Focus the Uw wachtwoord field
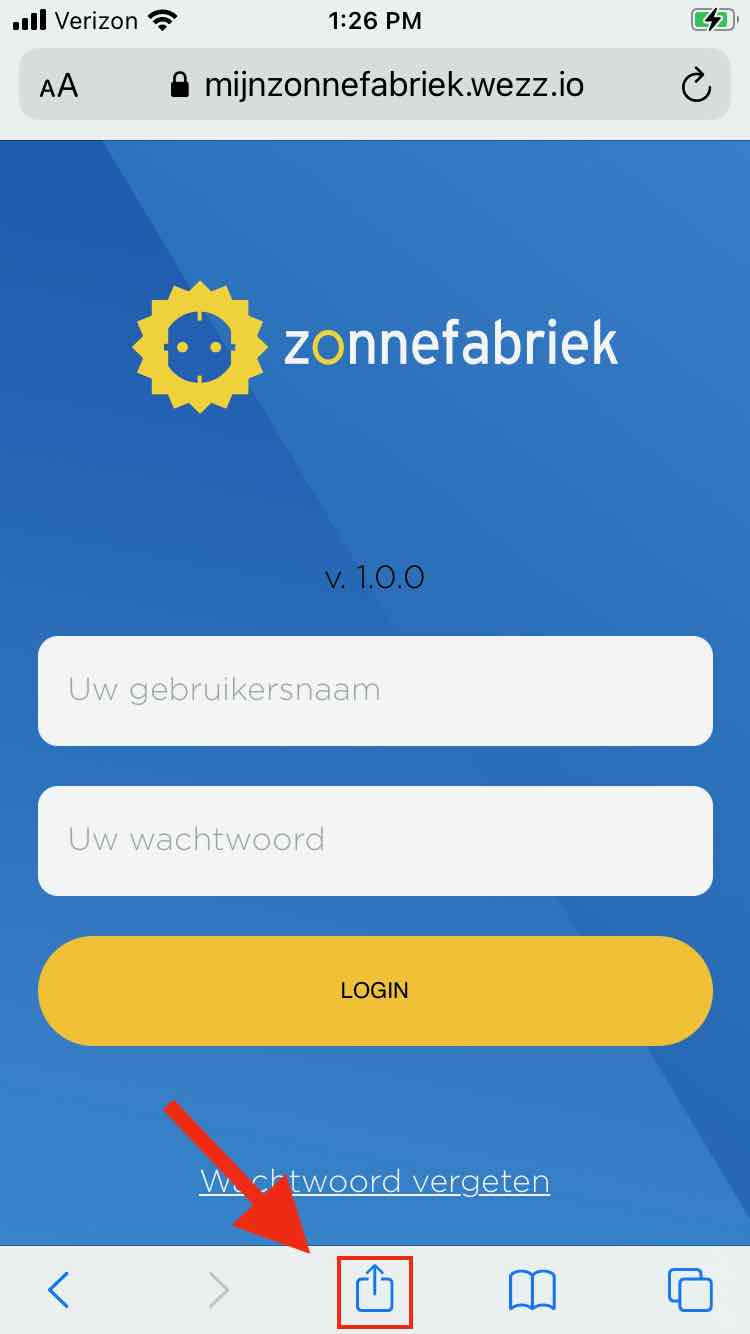The image size is (750, 1334). click(375, 840)
